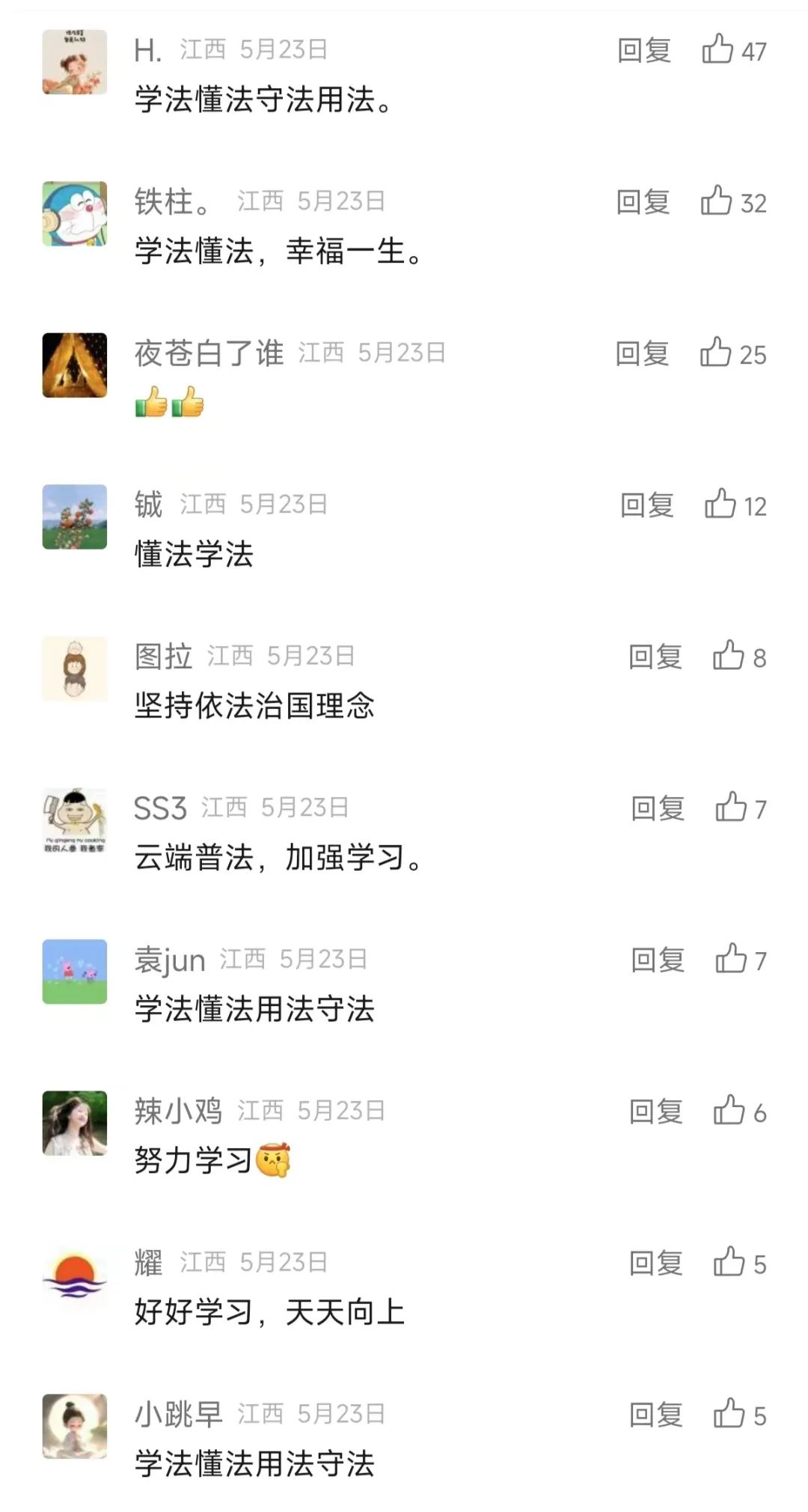The image size is (808, 1512).
Task: View 耀's profile avatar
Action: (x=75, y=1275)
